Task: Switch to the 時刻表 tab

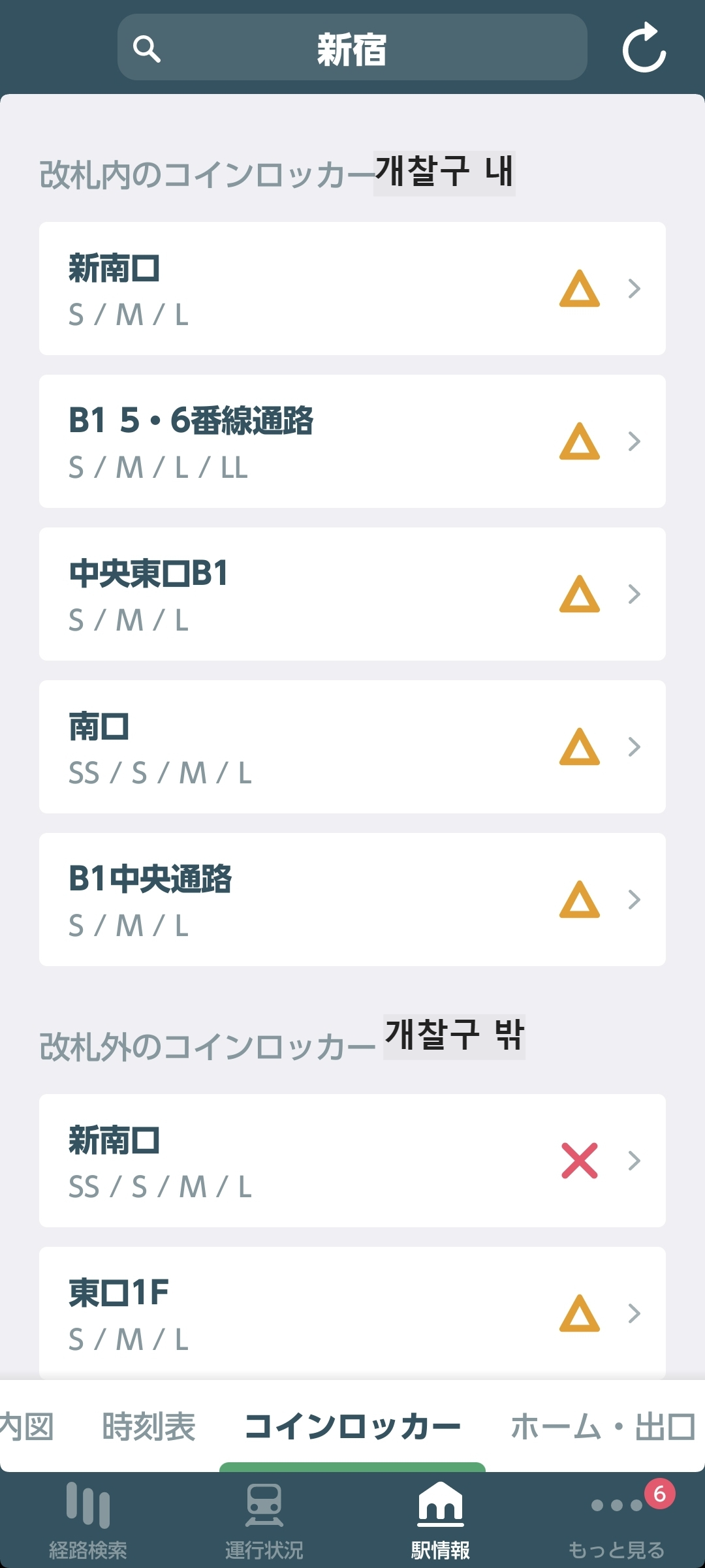Action: point(149,1426)
